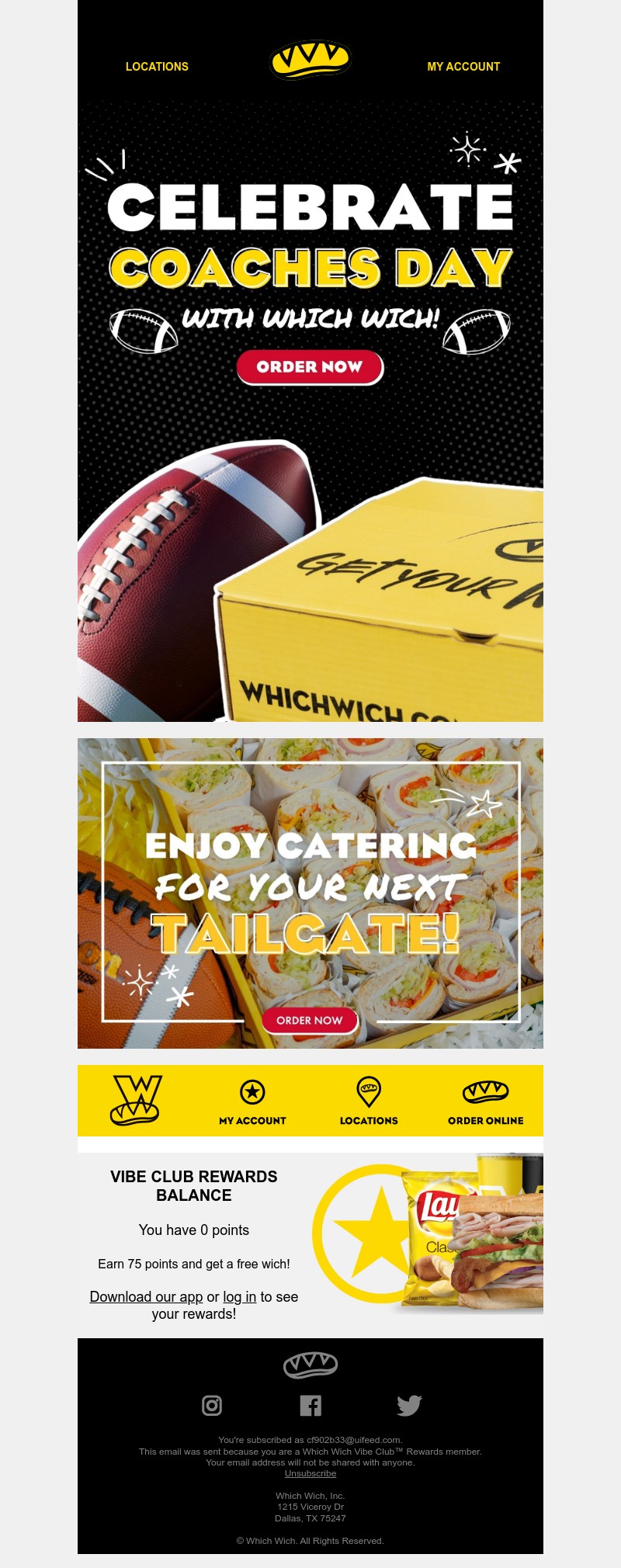Tap Order Now under the Coaches Day headline
The image size is (621, 1568).
pyautogui.click(x=310, y=367)
